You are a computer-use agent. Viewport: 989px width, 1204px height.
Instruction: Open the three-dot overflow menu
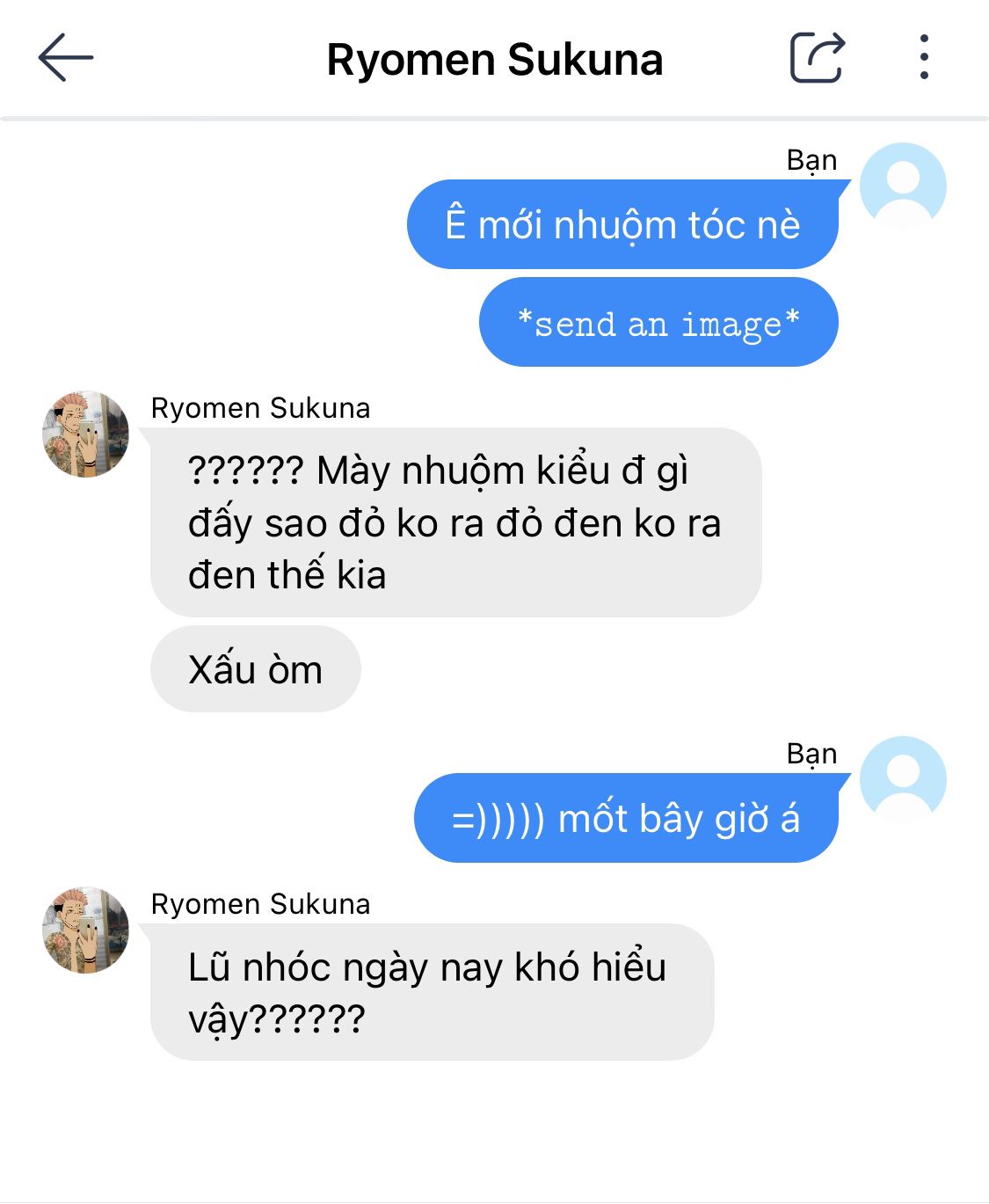[x=923, y=58]
